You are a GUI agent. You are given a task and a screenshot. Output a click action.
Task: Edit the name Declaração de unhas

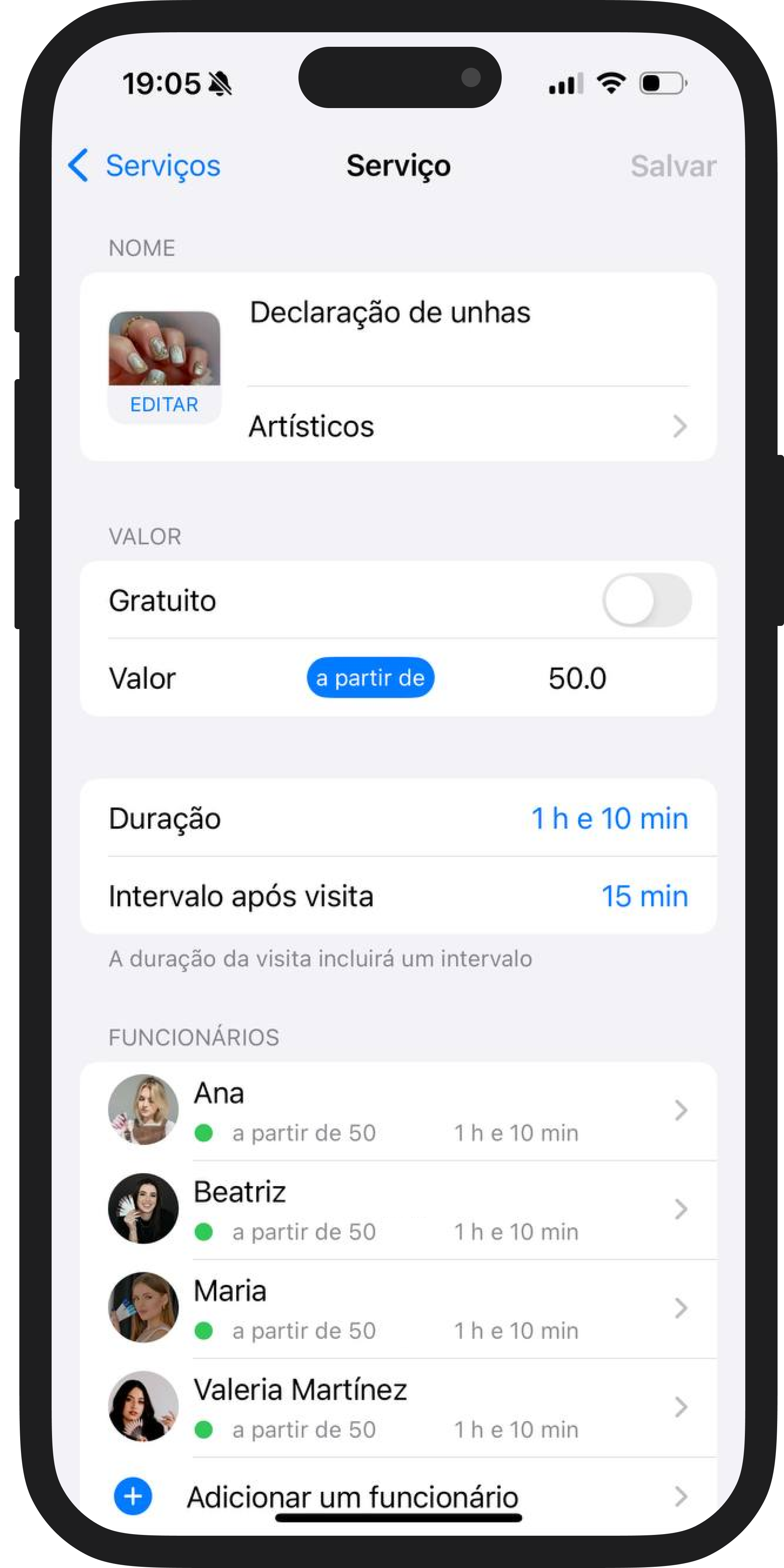[x=390, y=312]
